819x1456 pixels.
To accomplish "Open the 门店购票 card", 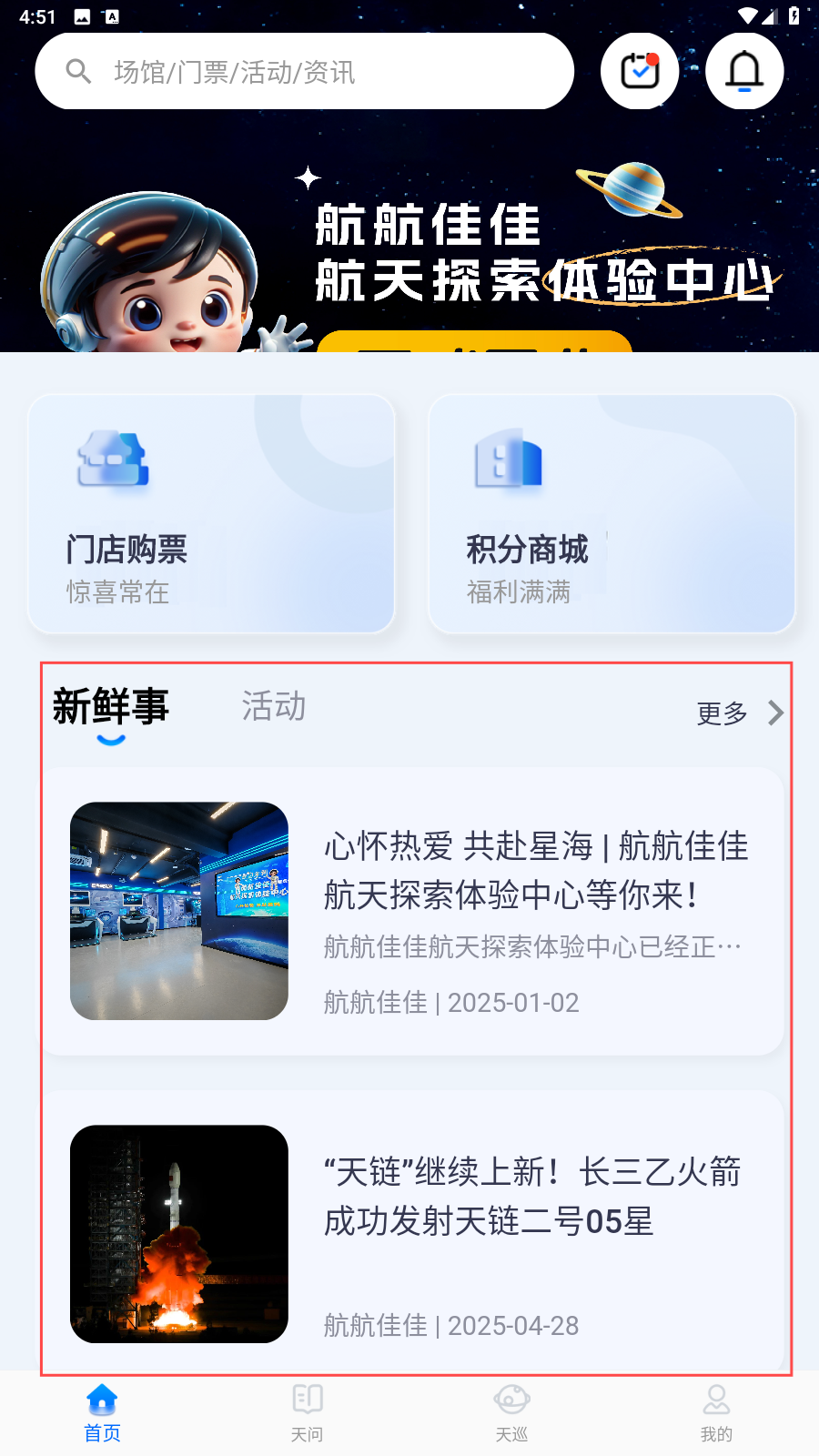I will (x=211, y=513).
